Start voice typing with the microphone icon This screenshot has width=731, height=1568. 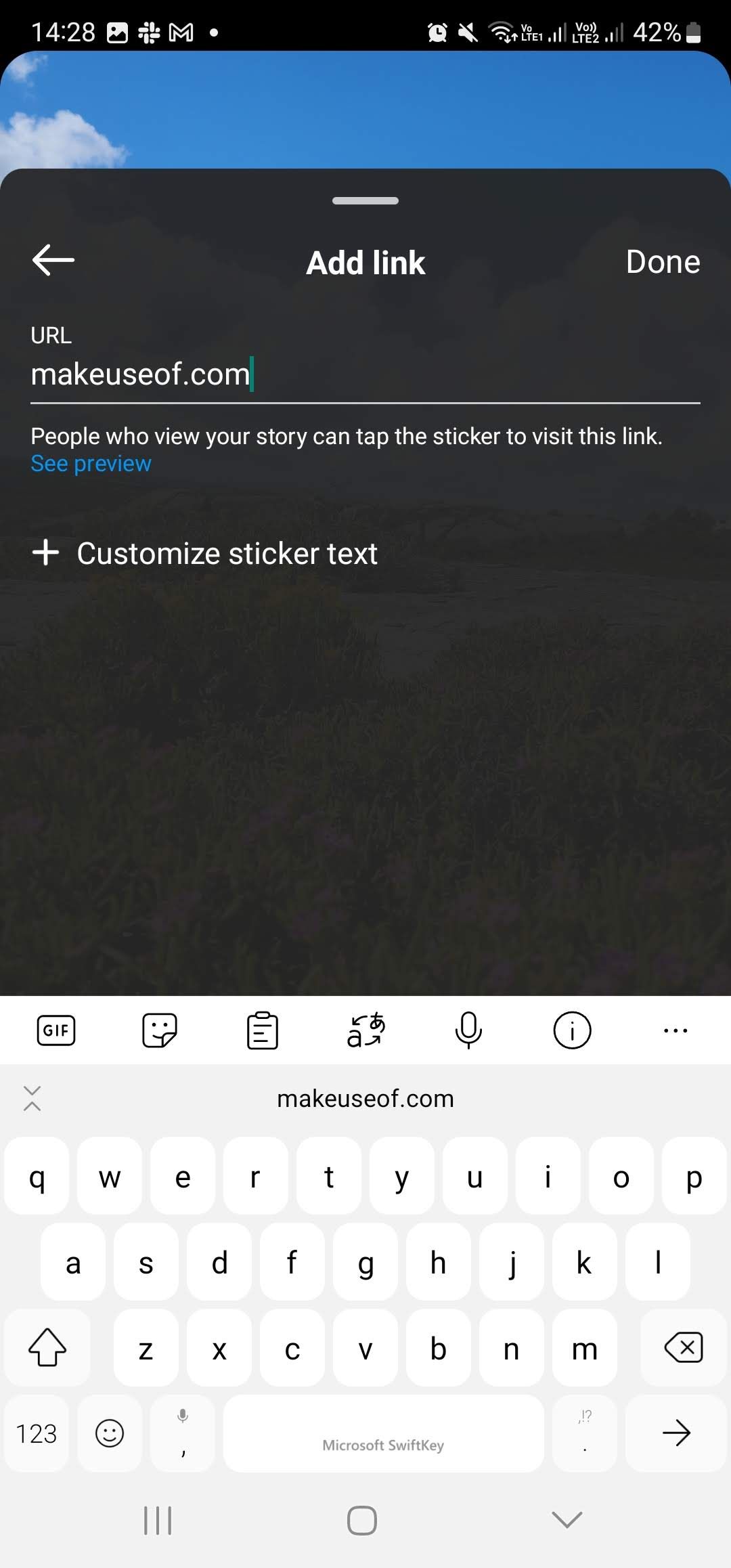pyautogui.click(x=468, y=1030)
